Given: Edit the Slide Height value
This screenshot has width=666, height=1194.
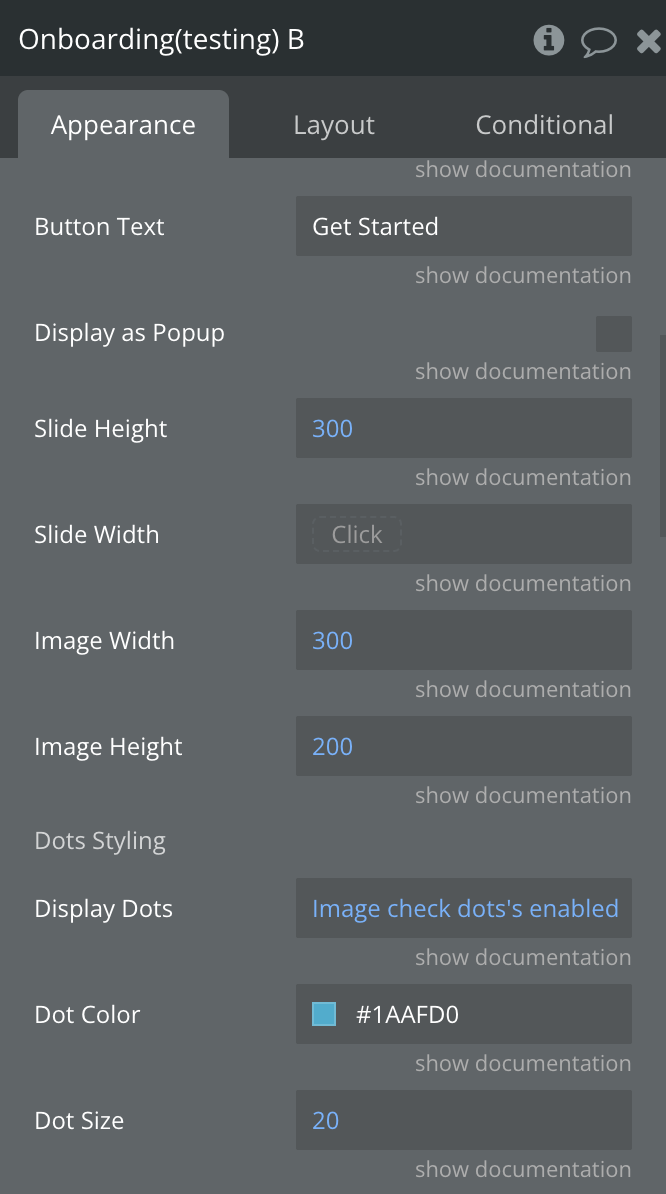Looking at the screenshot, I should point(463,429).
